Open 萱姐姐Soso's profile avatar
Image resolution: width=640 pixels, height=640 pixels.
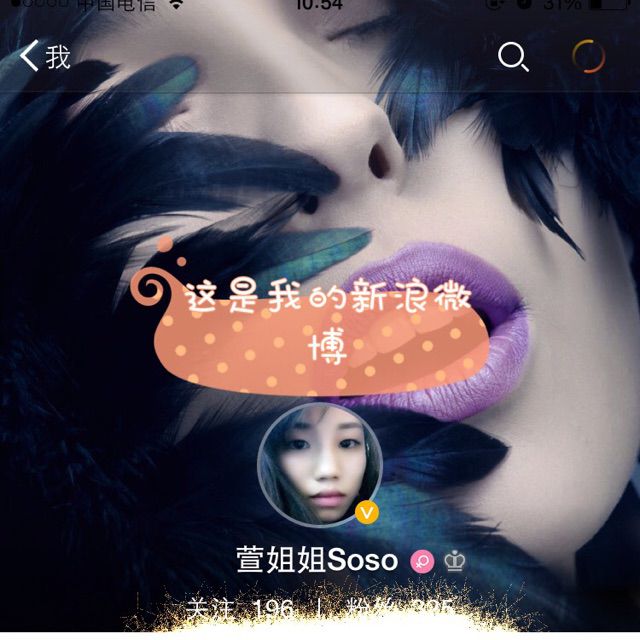[319, 464]
